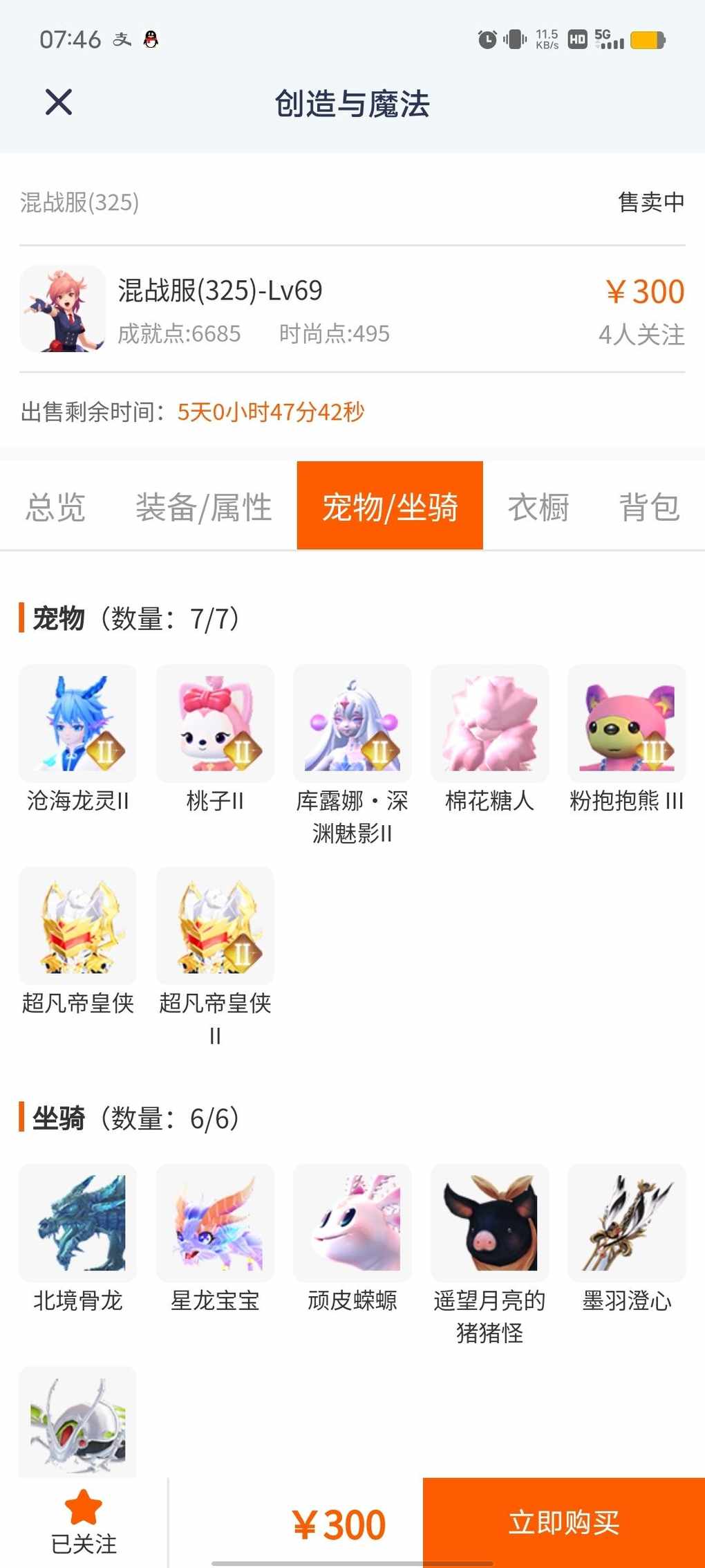Select the 宠物/坐骑 tab
The height and width of the screenshot is (1568, 705).
[390, 506]
